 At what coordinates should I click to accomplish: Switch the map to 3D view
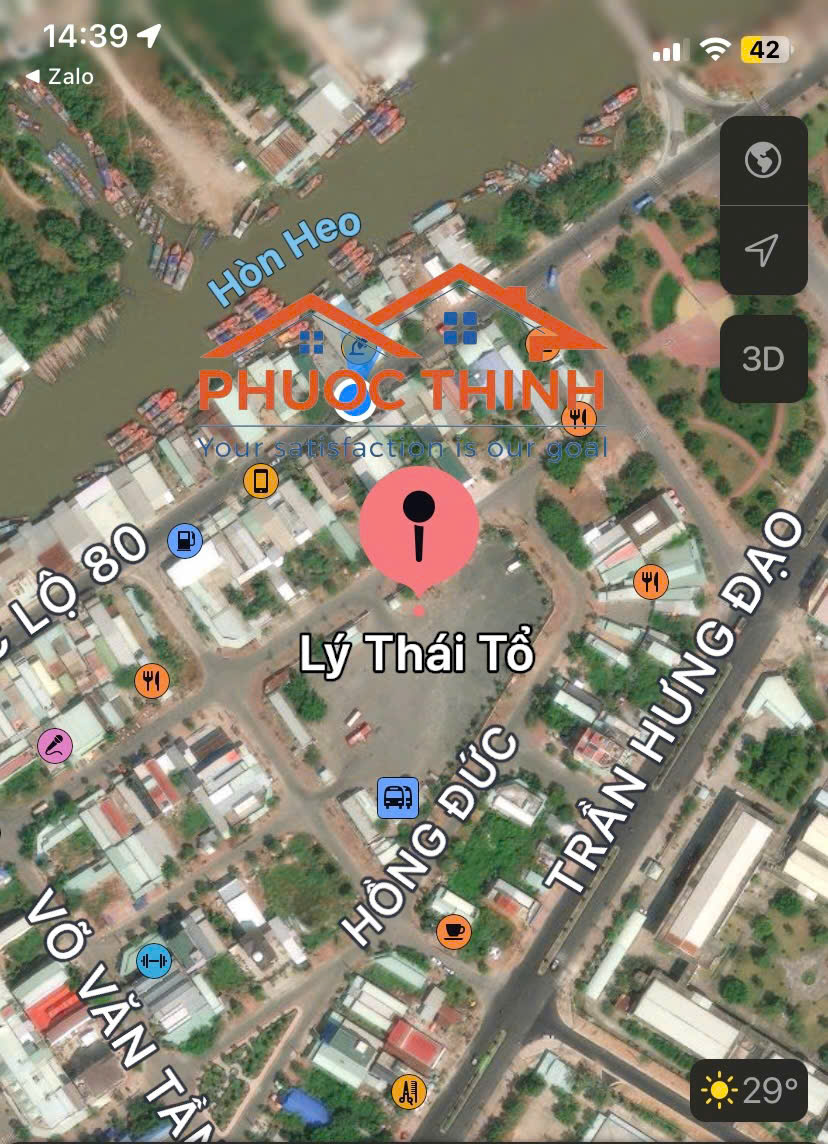click(x=763, y=359)
